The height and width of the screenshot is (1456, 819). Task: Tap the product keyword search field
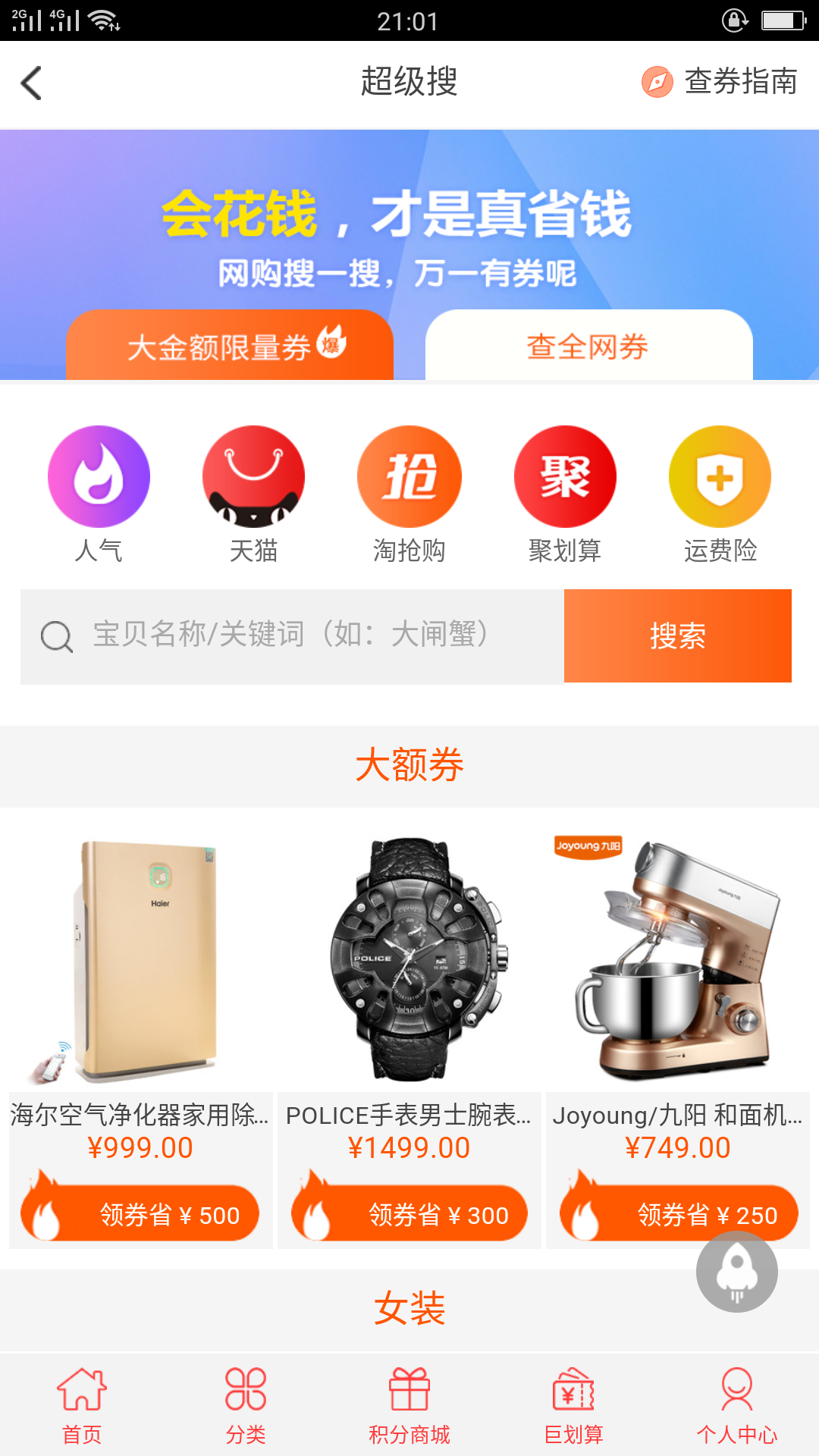coord(292,636)
